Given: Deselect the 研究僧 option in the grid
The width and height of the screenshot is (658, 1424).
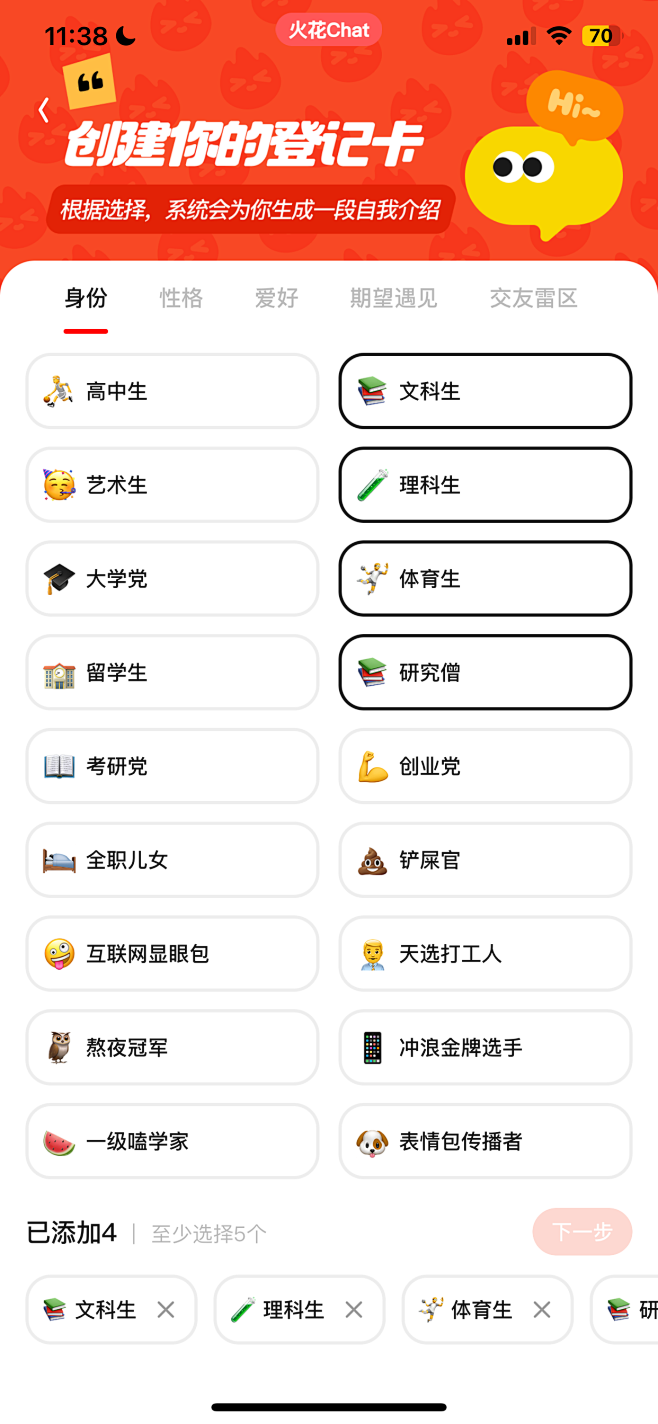Looking at the screenshot, I should point(485,672).
